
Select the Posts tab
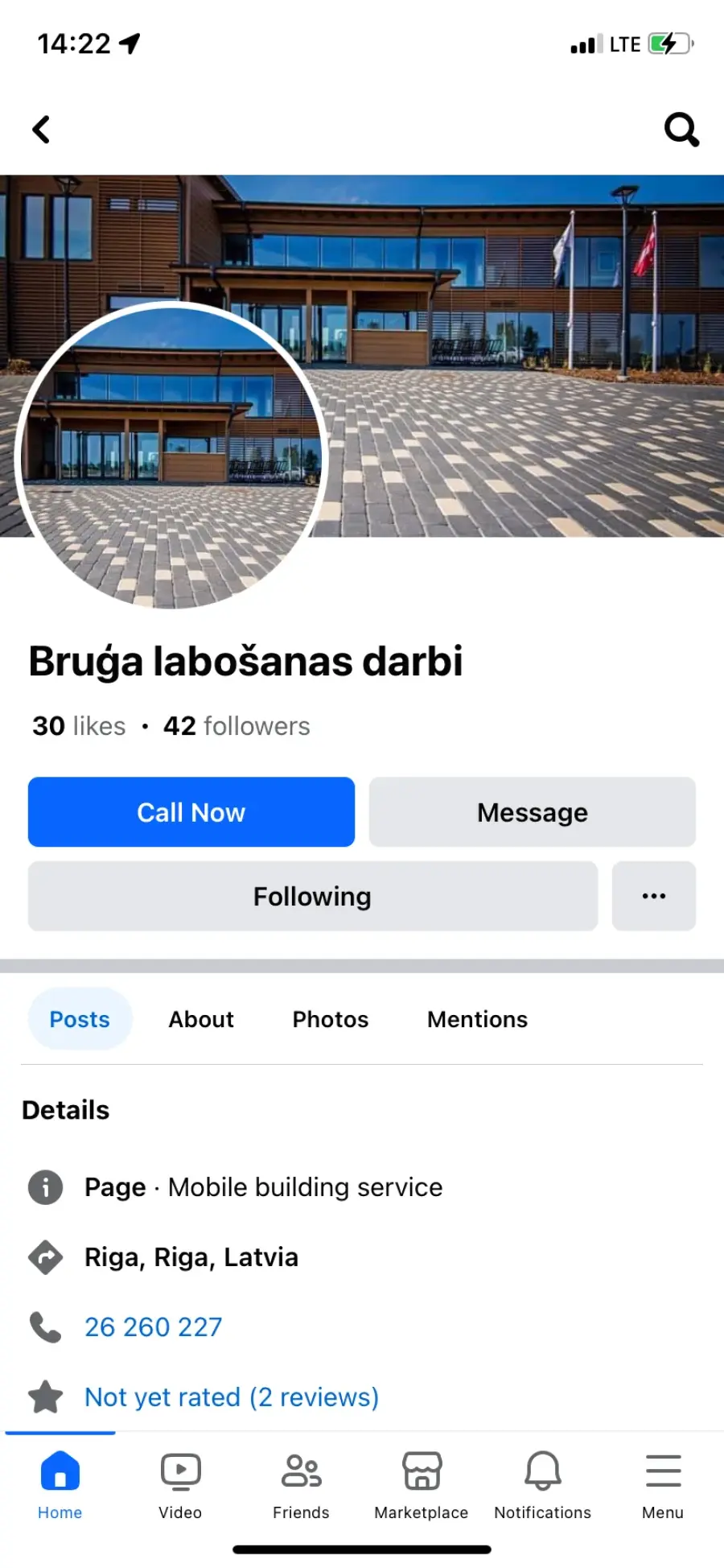80,1019
